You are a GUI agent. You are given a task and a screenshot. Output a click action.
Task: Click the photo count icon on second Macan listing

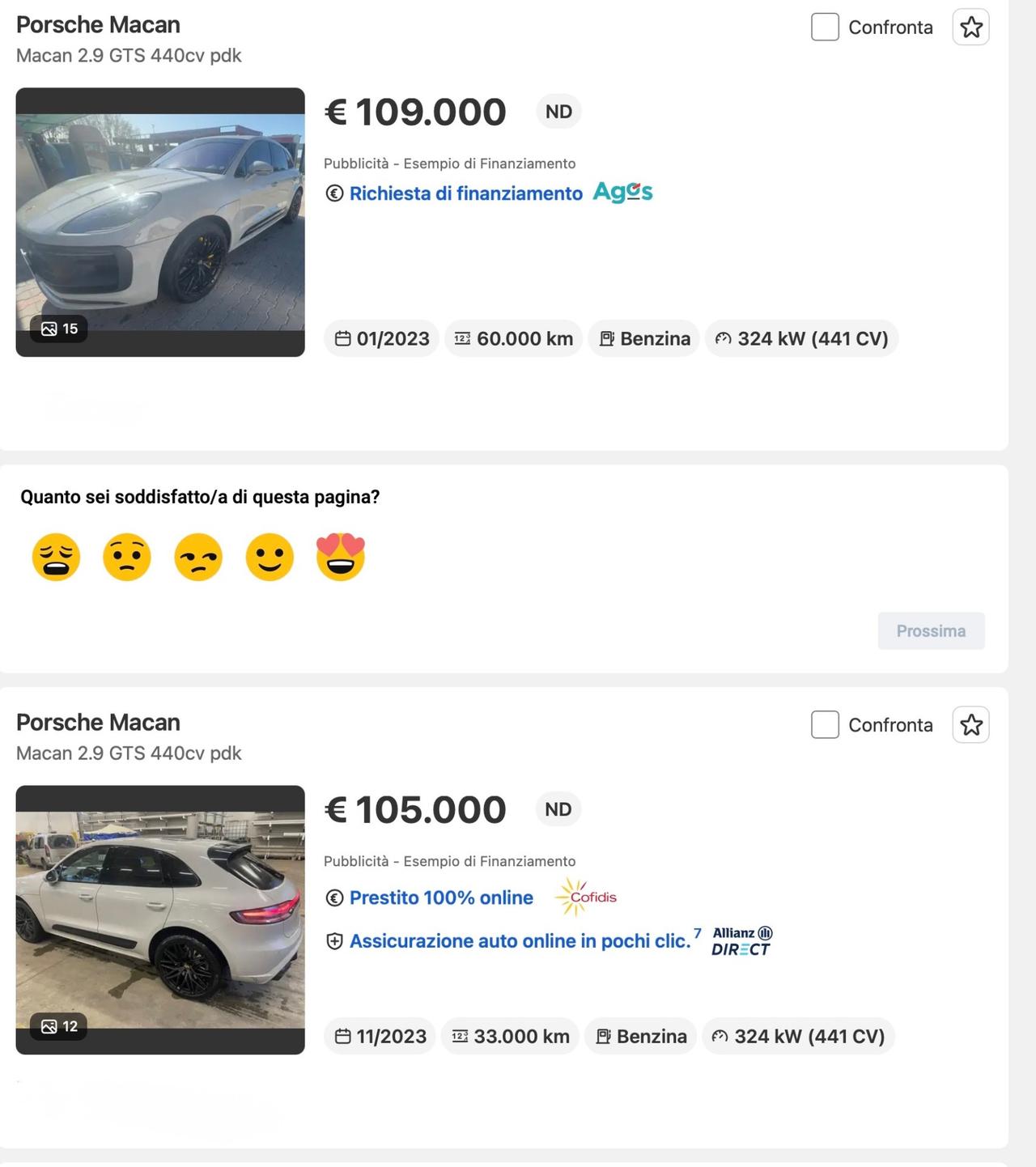tap(49, 1026)
